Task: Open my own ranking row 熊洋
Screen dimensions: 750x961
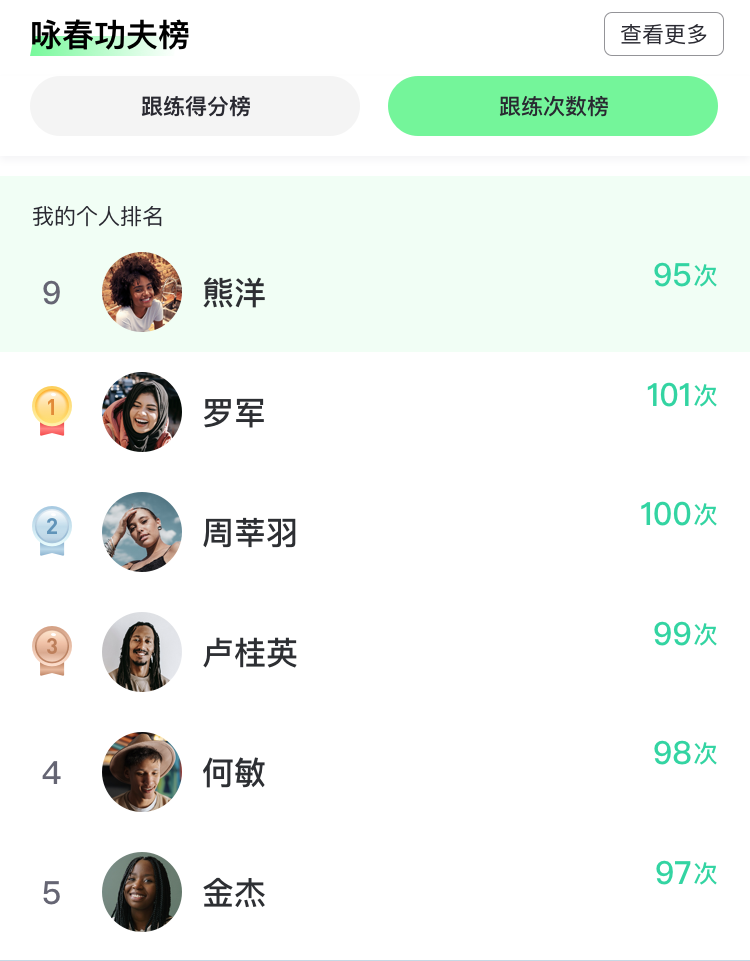Action: coord(375,292)
